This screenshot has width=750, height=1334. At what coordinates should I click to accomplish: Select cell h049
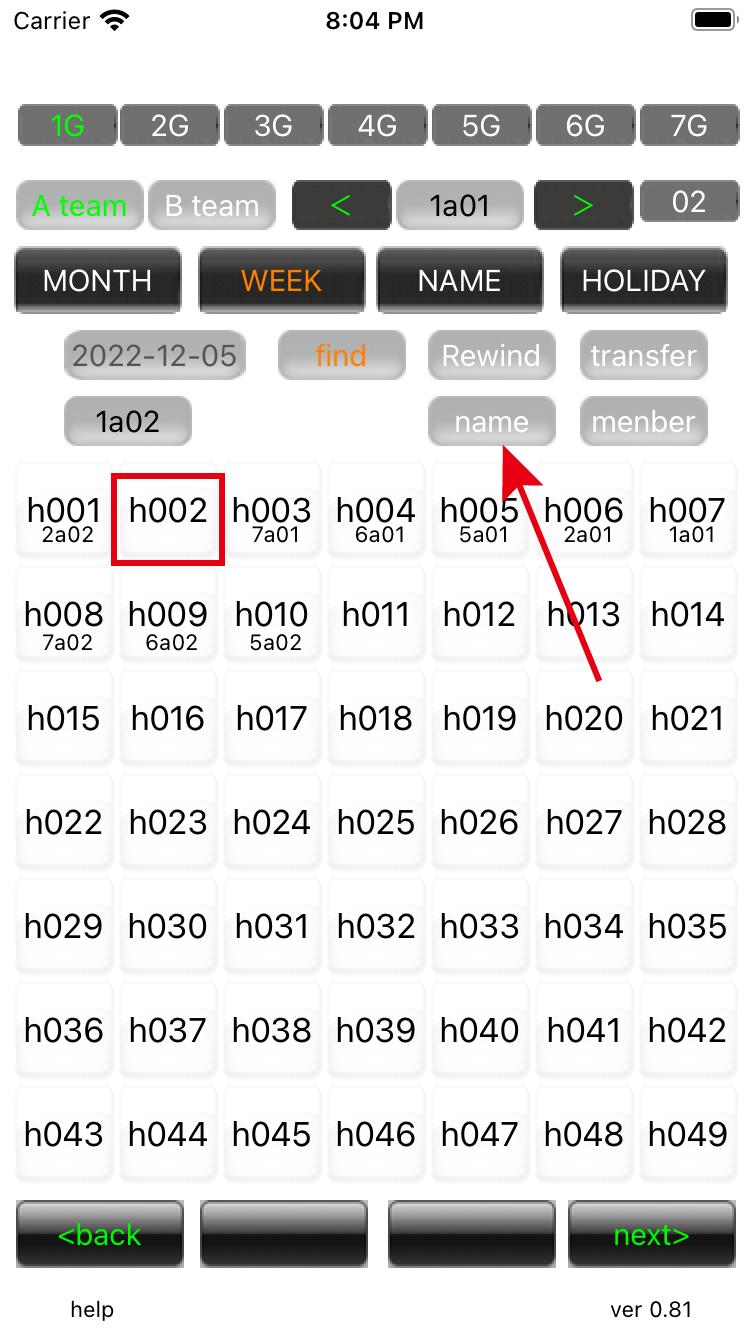688,1135
